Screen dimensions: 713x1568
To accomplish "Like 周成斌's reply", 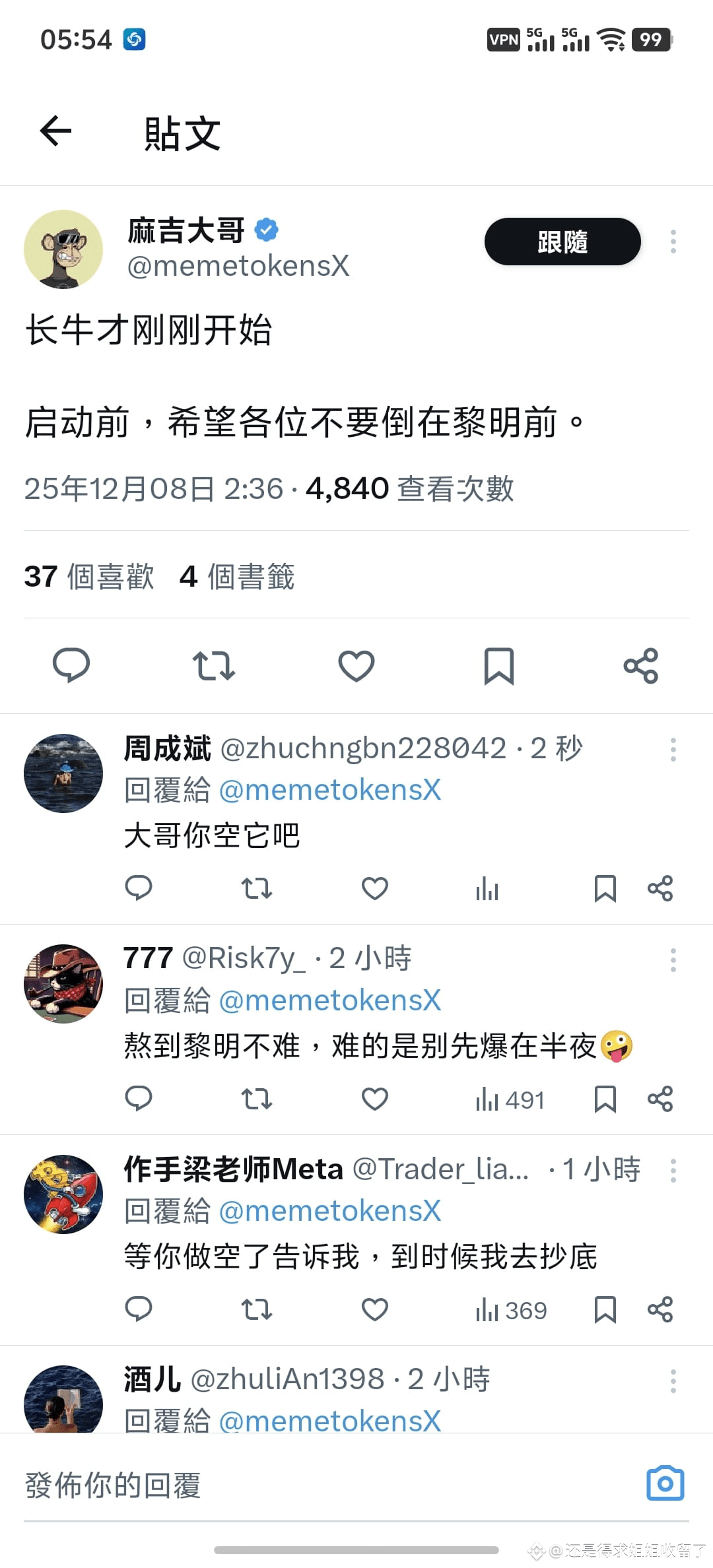I will (x=375, y=888).
